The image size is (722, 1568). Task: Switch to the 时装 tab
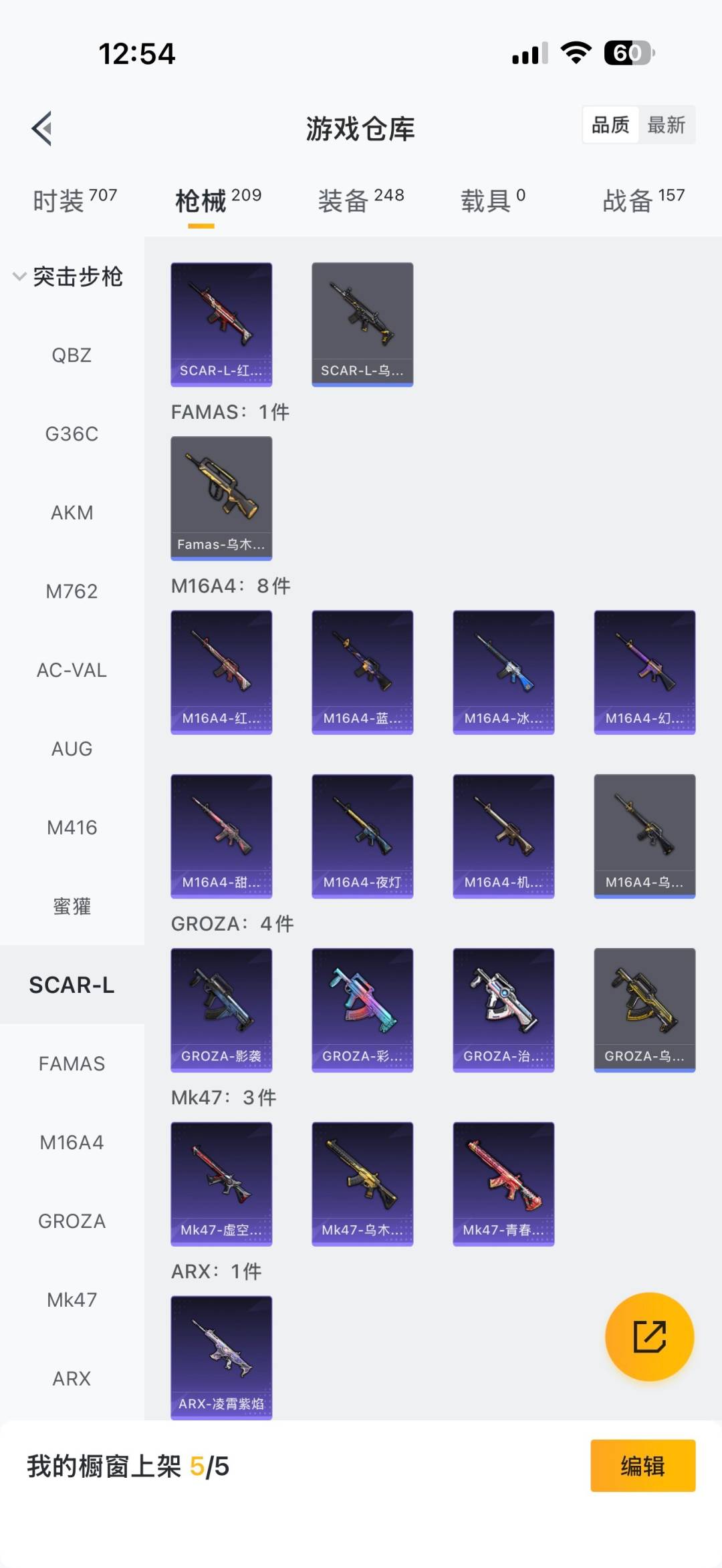pos(74,200)
